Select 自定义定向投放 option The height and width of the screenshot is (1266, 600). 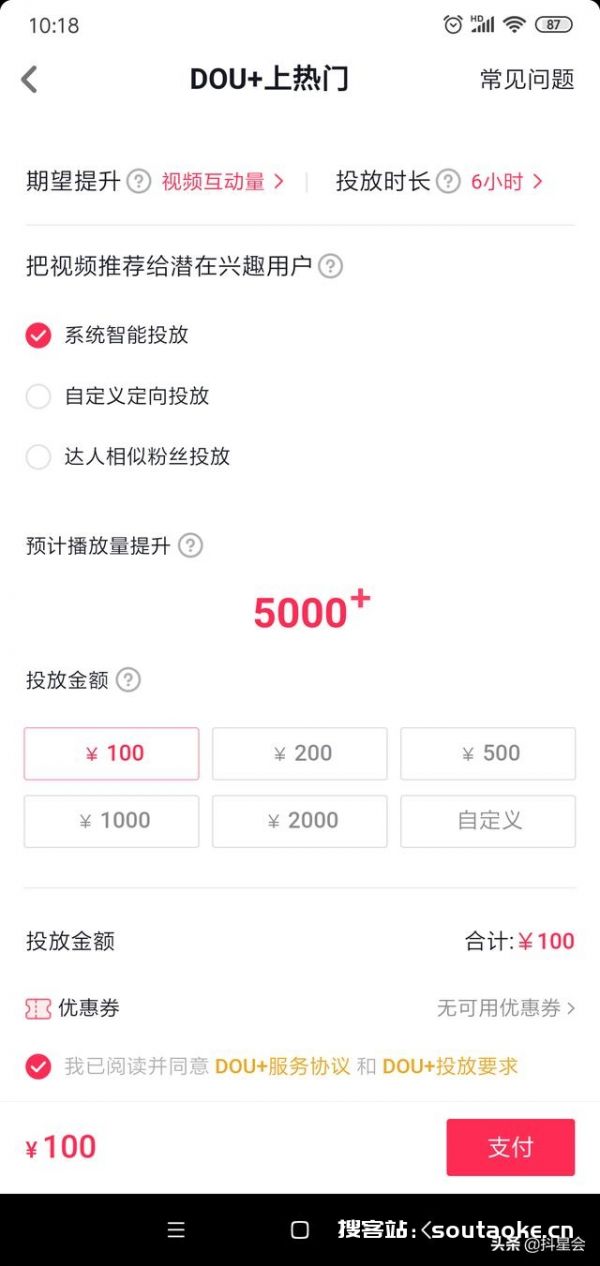click(38, 397)
